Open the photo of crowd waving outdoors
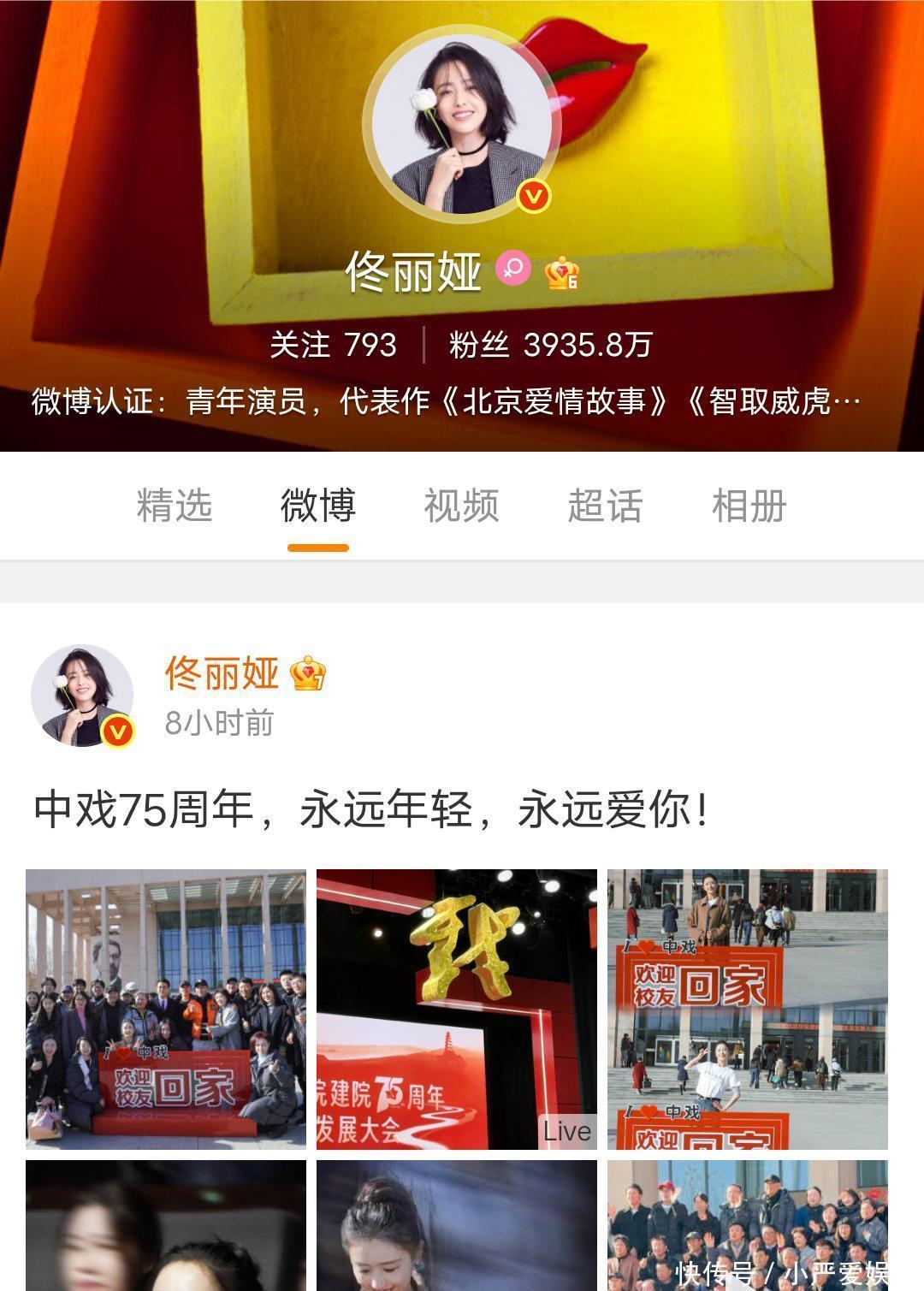Image resolution: width=924 pixels, height=1291 pixels. 748,1215
